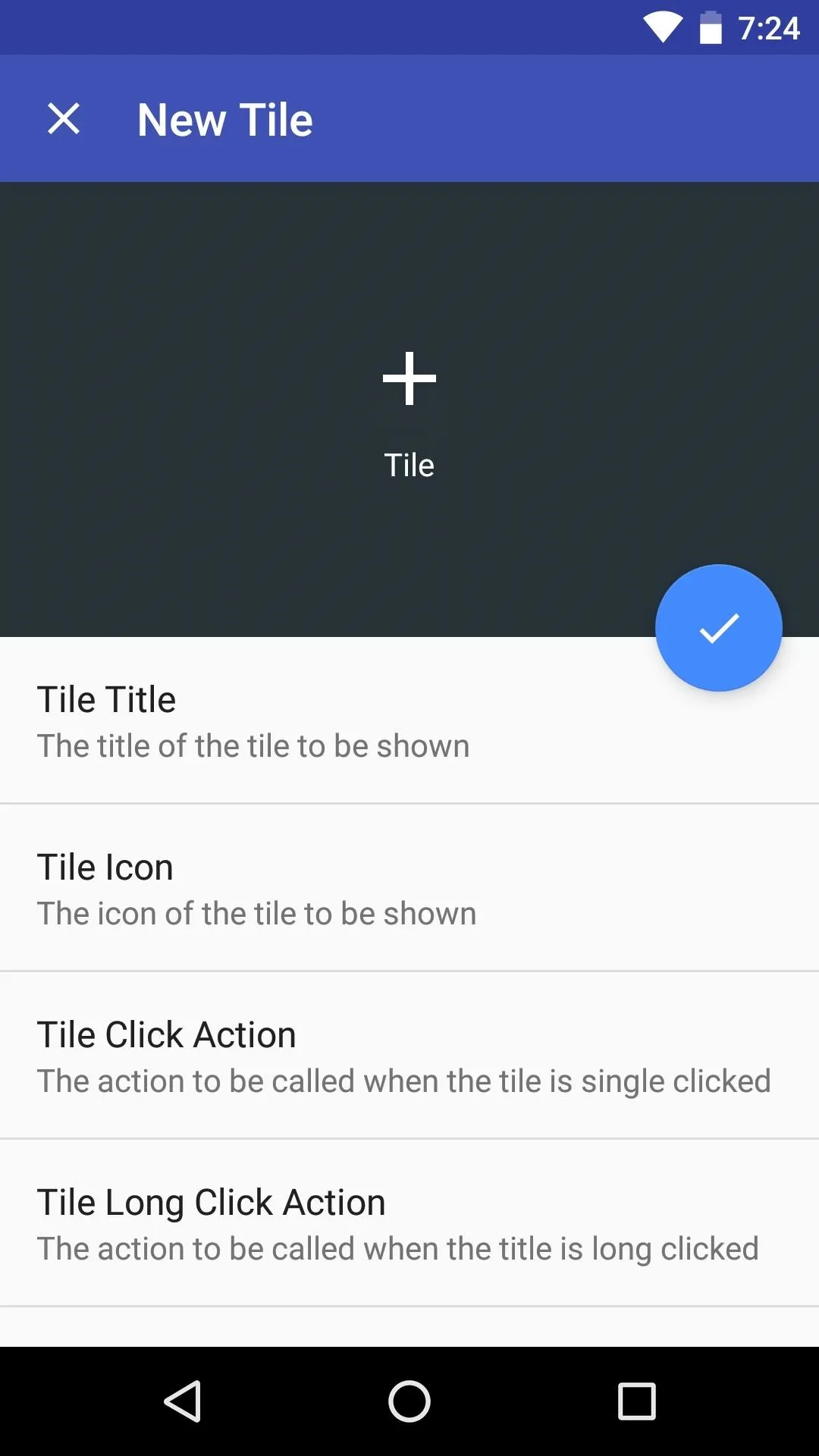The height and width of the screenshot is (1456, 819).
Task: Open the recent apps view
Action: click(637, 1401)
